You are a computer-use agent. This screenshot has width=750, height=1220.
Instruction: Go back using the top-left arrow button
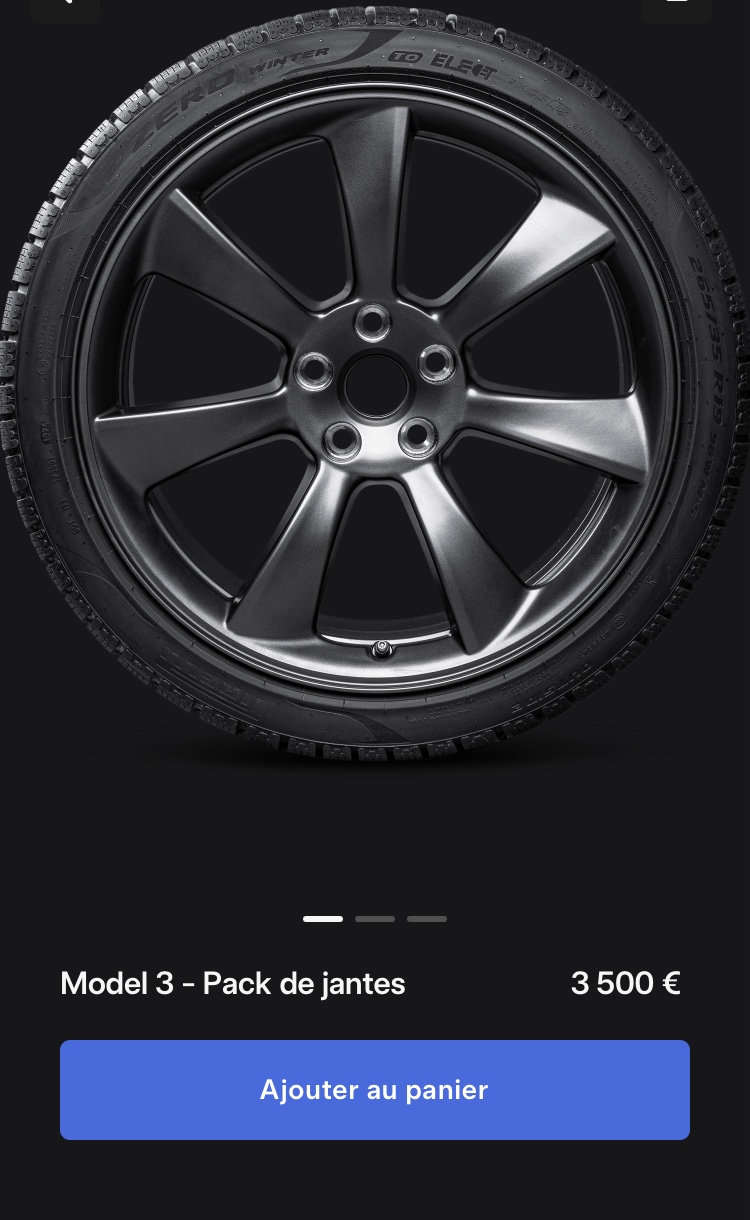(65, 8)
